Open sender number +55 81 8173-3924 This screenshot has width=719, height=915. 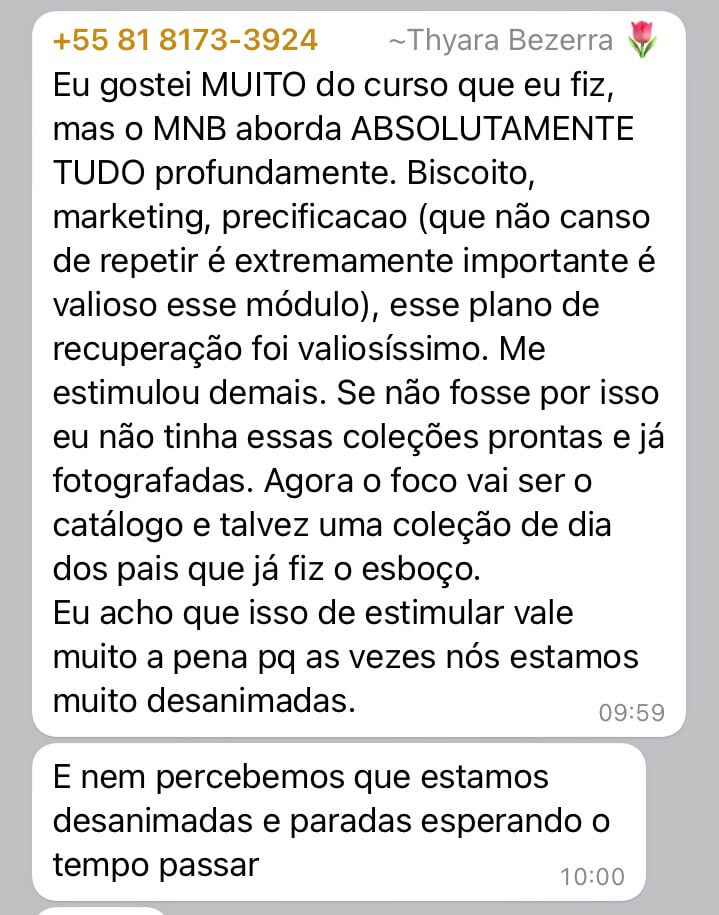tap(185, 40)
